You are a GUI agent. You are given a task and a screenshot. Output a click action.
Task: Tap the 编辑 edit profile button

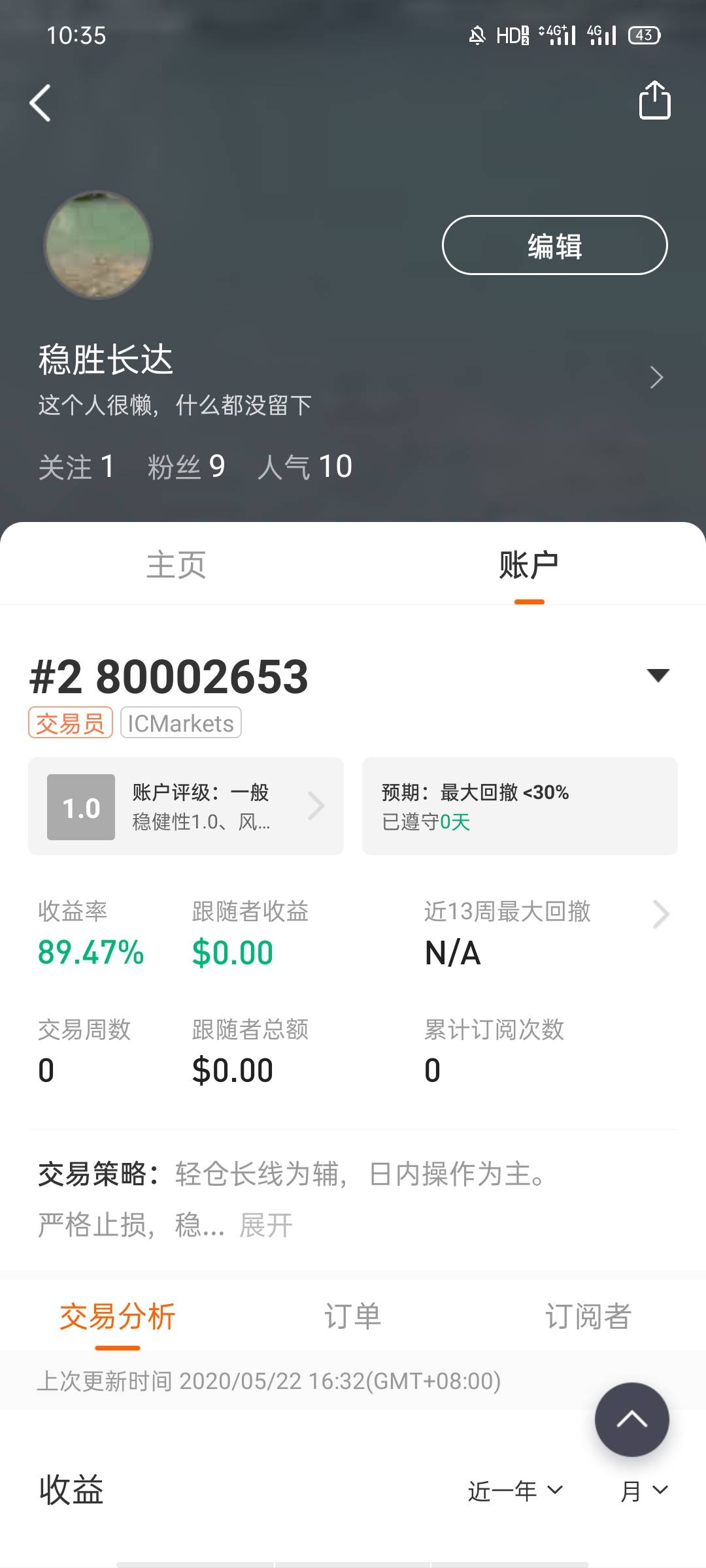(554, 246)
